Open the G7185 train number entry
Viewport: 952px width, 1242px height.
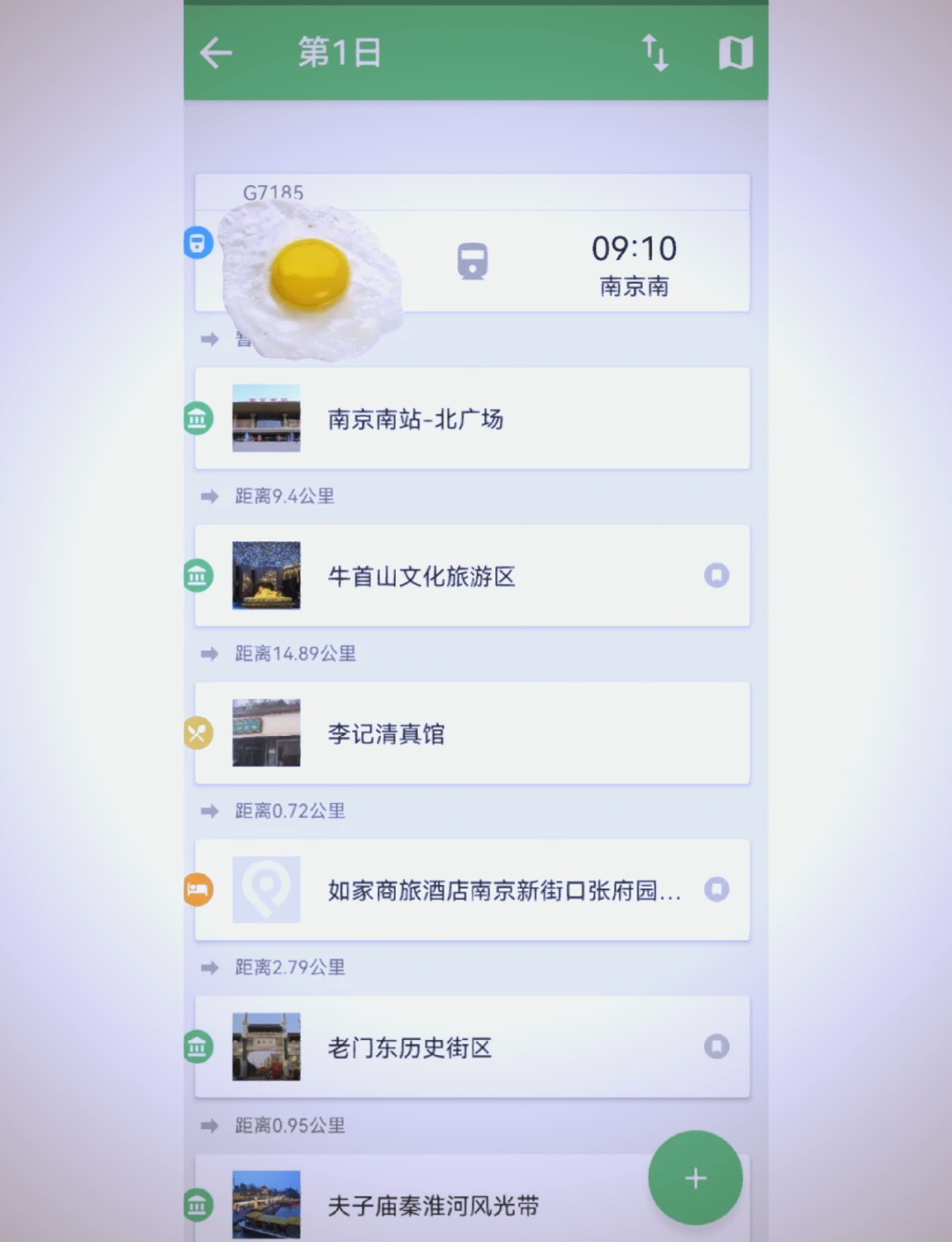272,192
